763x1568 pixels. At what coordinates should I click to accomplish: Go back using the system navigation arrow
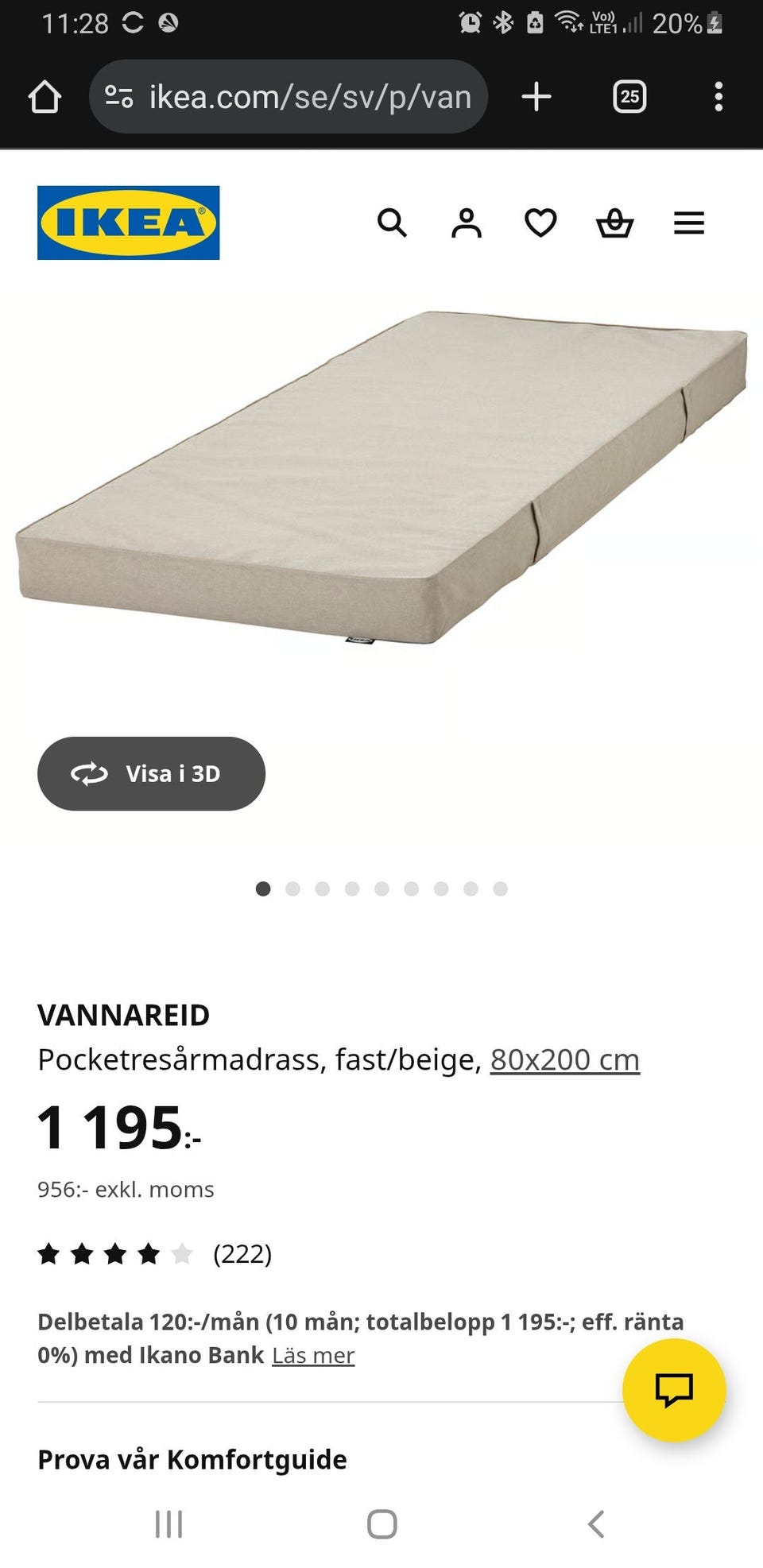pyautogui.click(x=595, y=1523)
